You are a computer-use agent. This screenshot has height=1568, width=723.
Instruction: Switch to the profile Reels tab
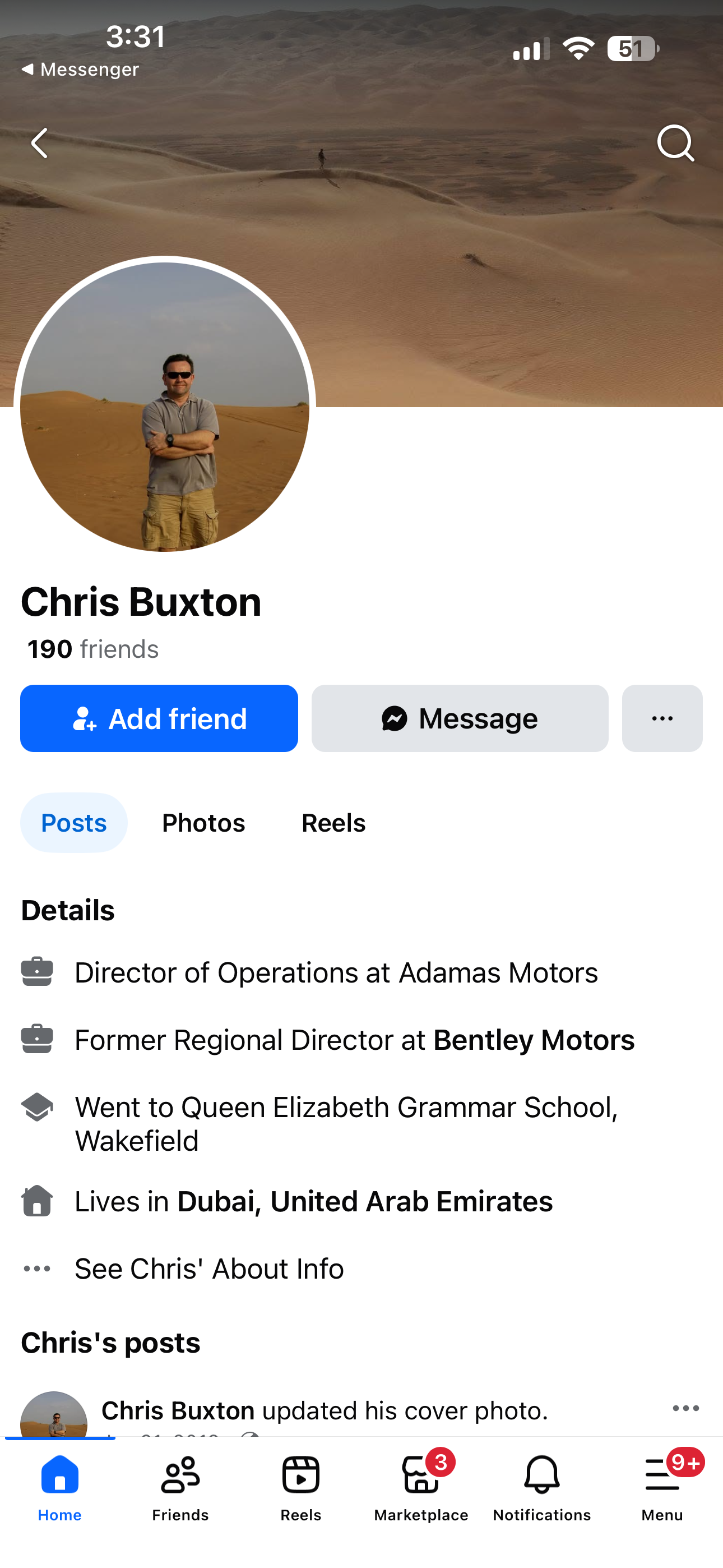[x=333, y=823]
